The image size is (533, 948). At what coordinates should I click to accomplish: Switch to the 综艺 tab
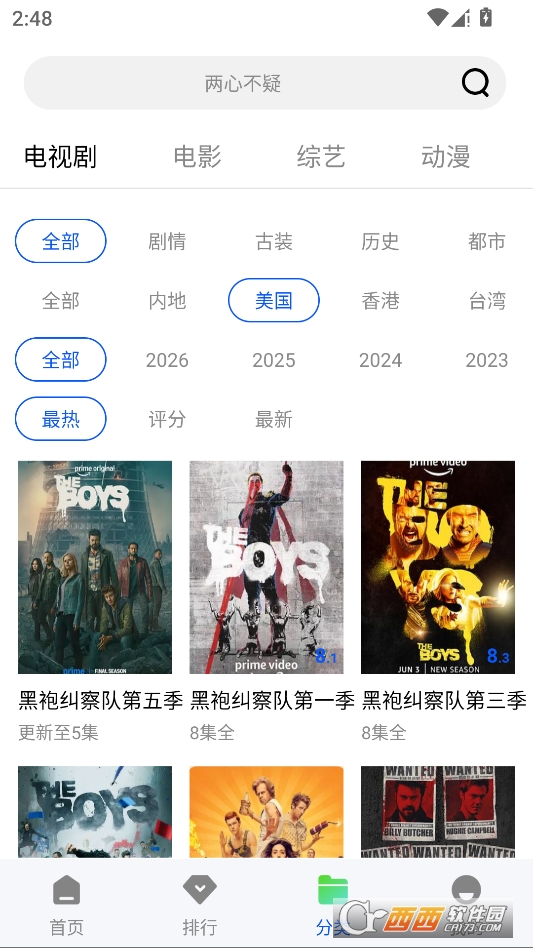tap(321, 157)
